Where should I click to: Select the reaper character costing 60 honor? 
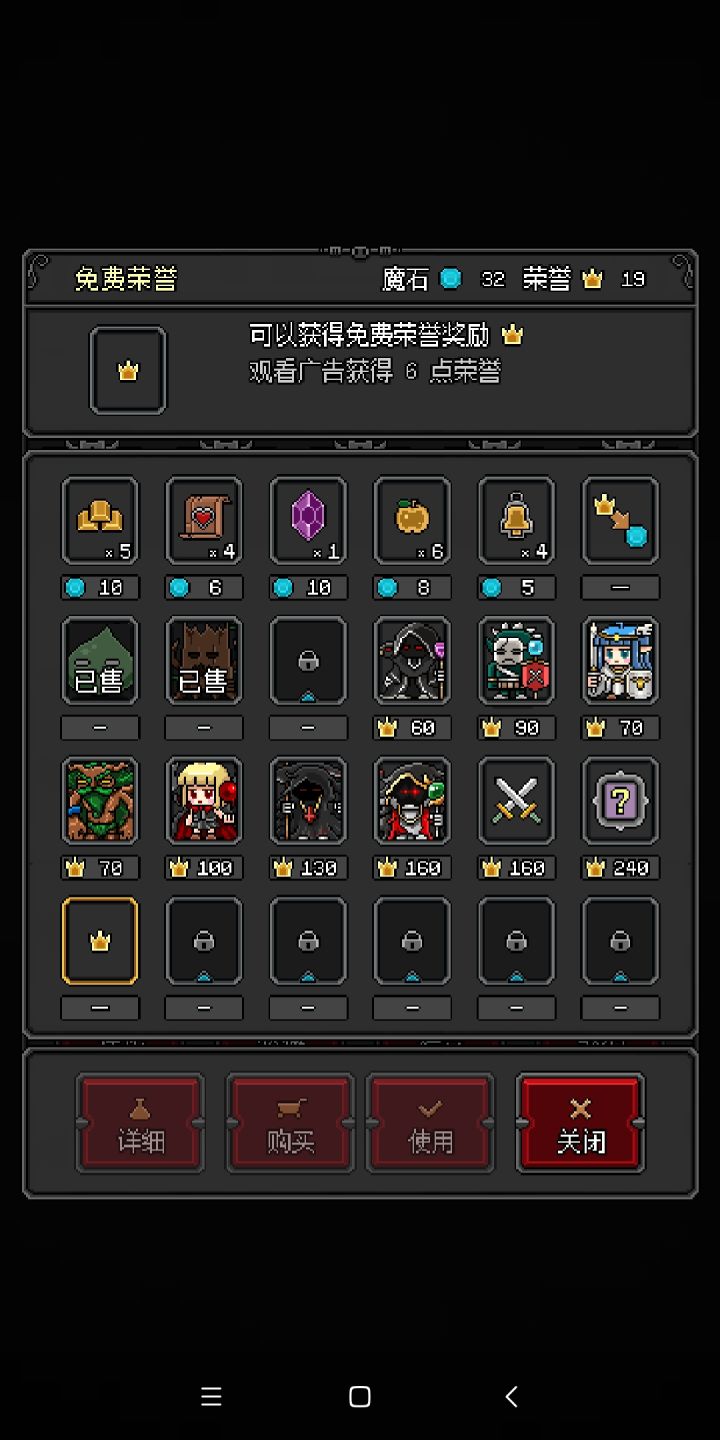(x=412, y=661)
